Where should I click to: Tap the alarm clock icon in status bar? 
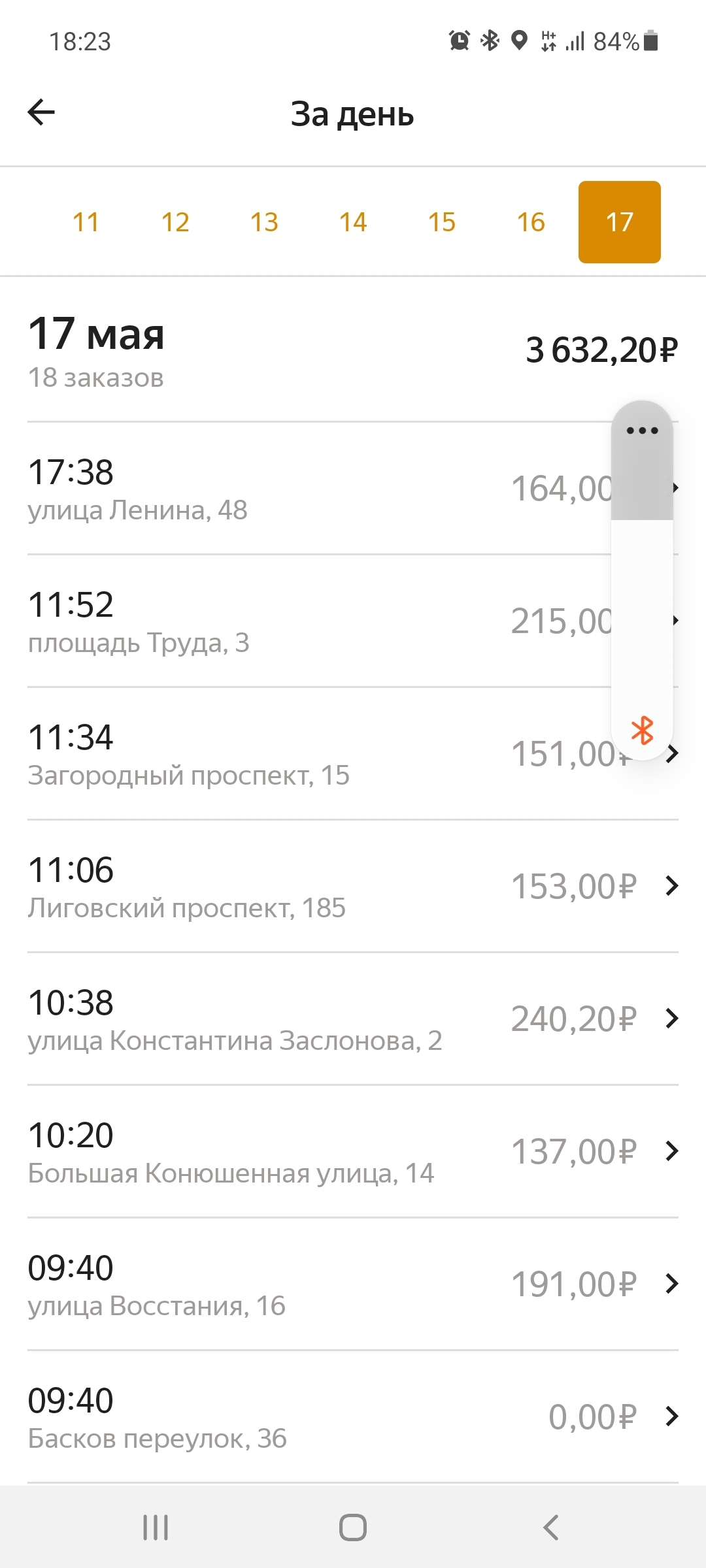[x=460, y=41]
